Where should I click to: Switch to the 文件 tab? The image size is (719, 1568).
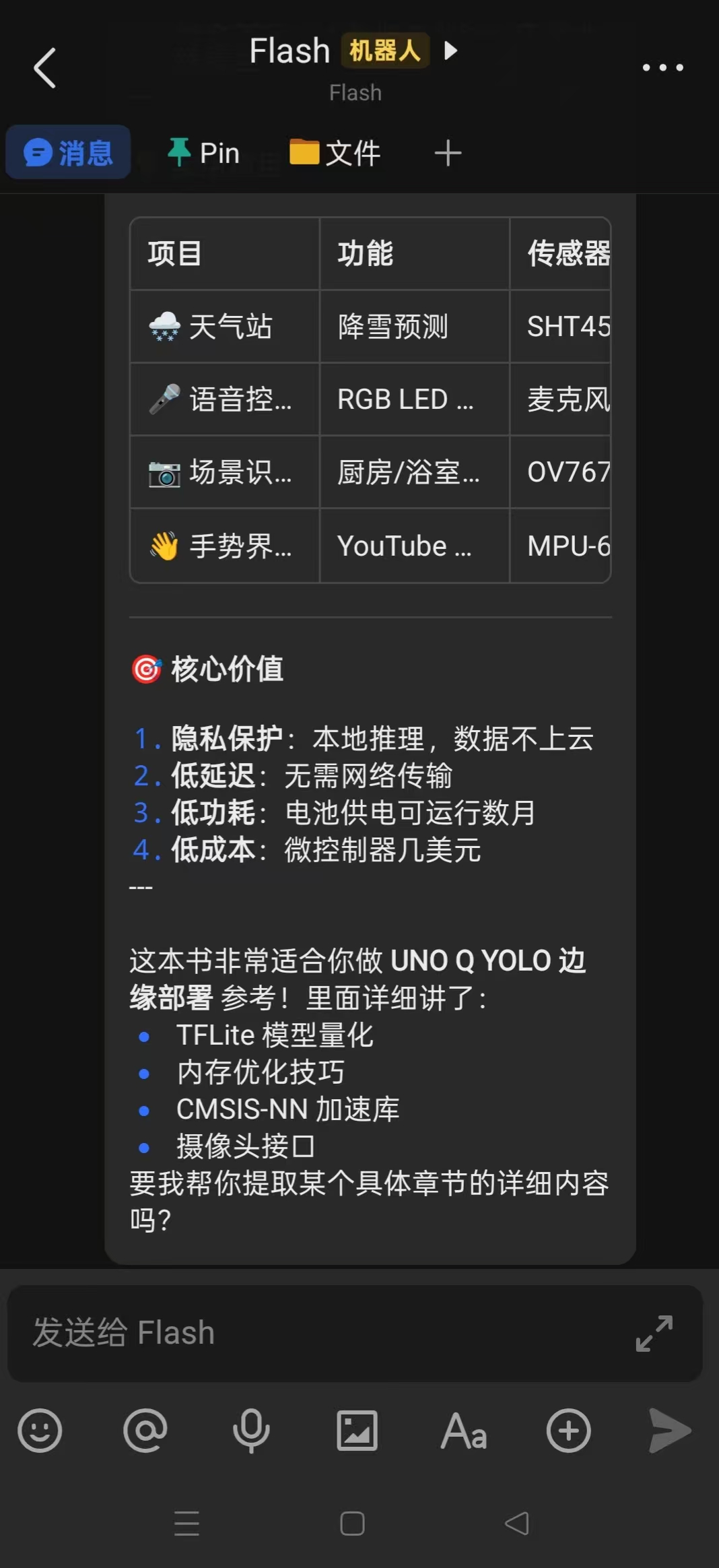[x=335, y=152]
